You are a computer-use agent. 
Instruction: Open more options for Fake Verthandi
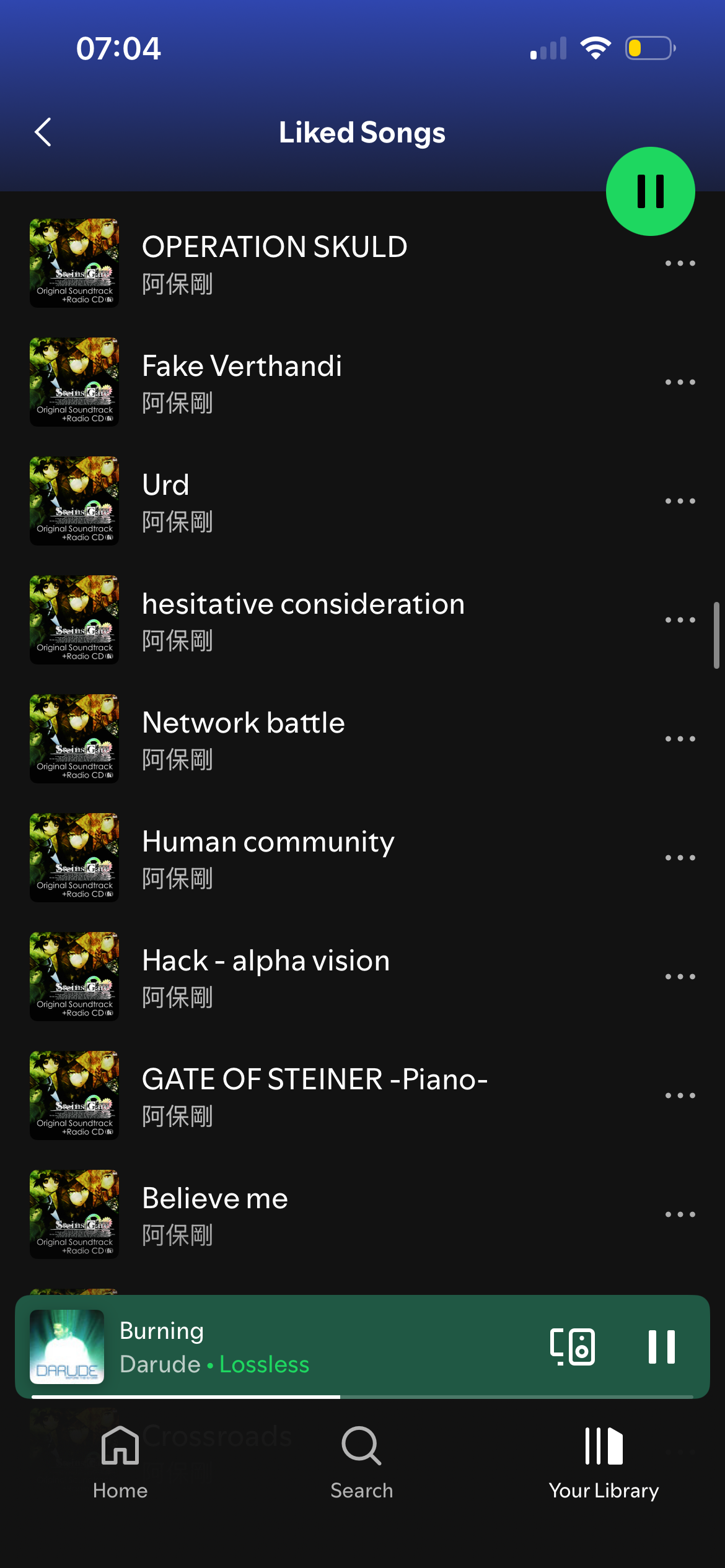coord(680,382)
